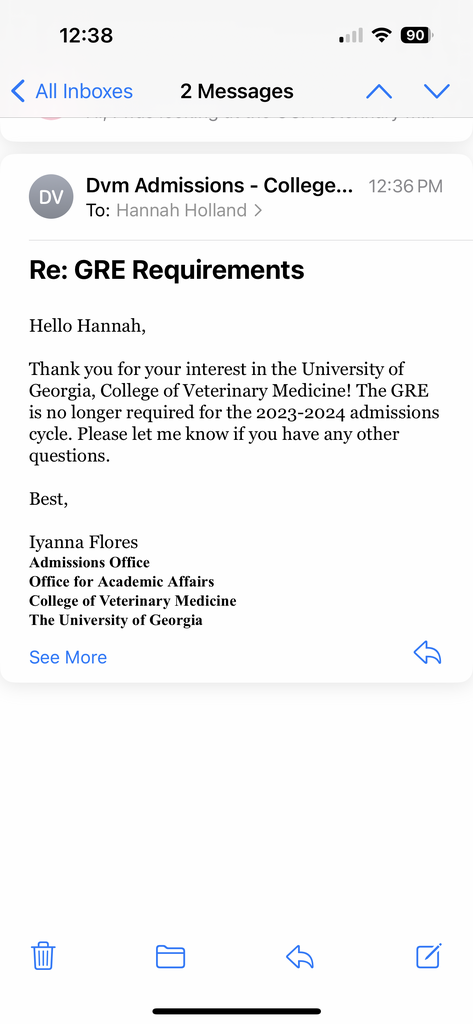Go back to All Inboxes
This screenshot has width=473, height=1024.
(x=73, y=91)
